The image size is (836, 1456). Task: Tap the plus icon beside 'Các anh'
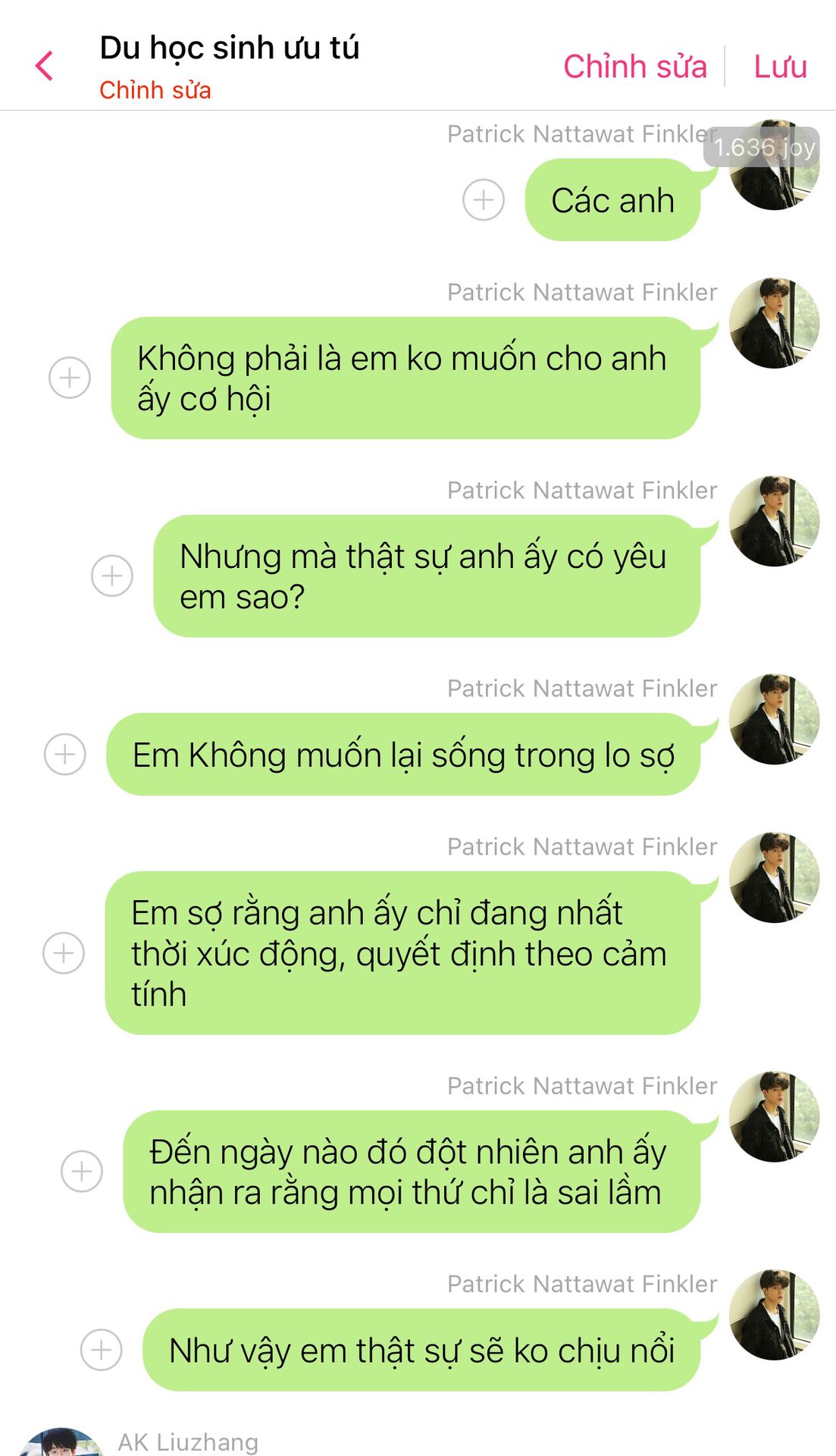pos(484,200)
